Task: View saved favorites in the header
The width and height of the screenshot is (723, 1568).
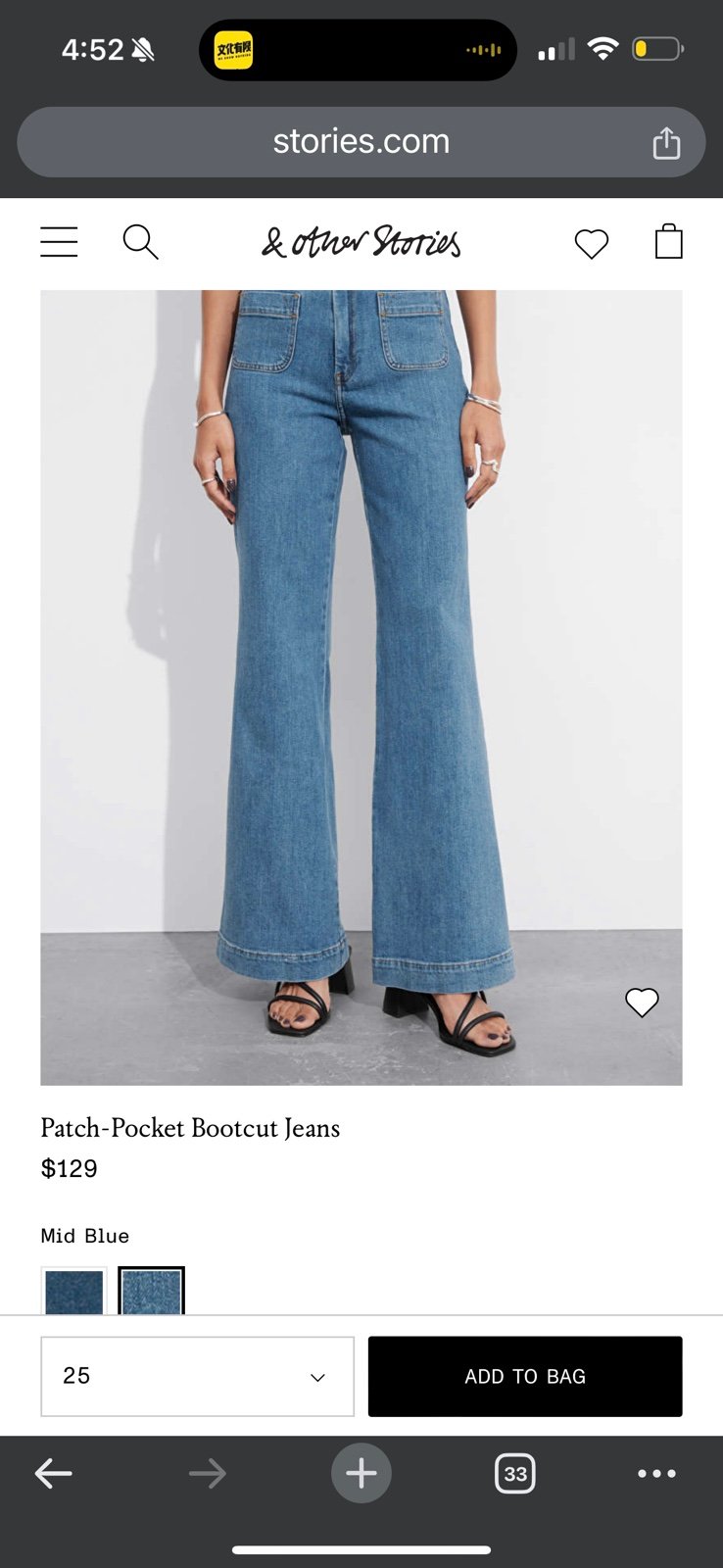Action: coord(591,243)
